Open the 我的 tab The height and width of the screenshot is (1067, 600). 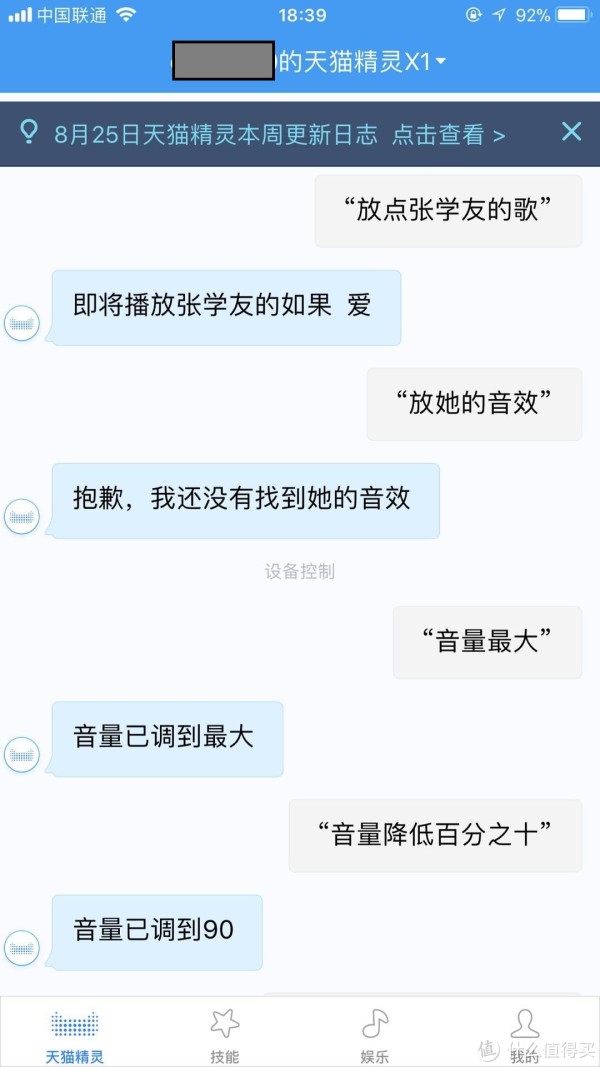point(524,1035)
